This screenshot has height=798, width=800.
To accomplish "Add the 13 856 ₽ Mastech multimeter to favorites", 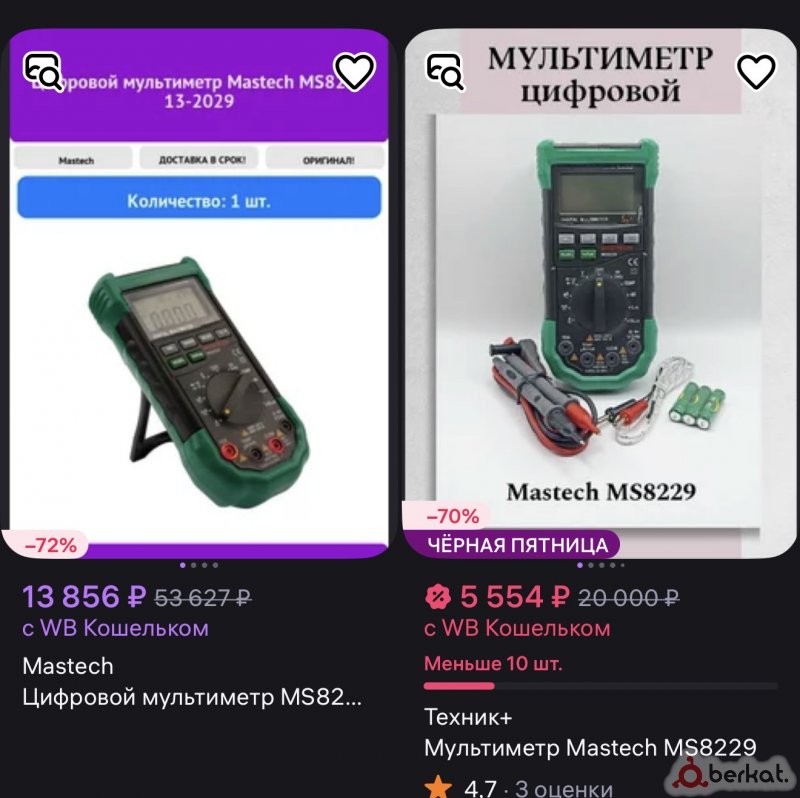I will (353, 71).
